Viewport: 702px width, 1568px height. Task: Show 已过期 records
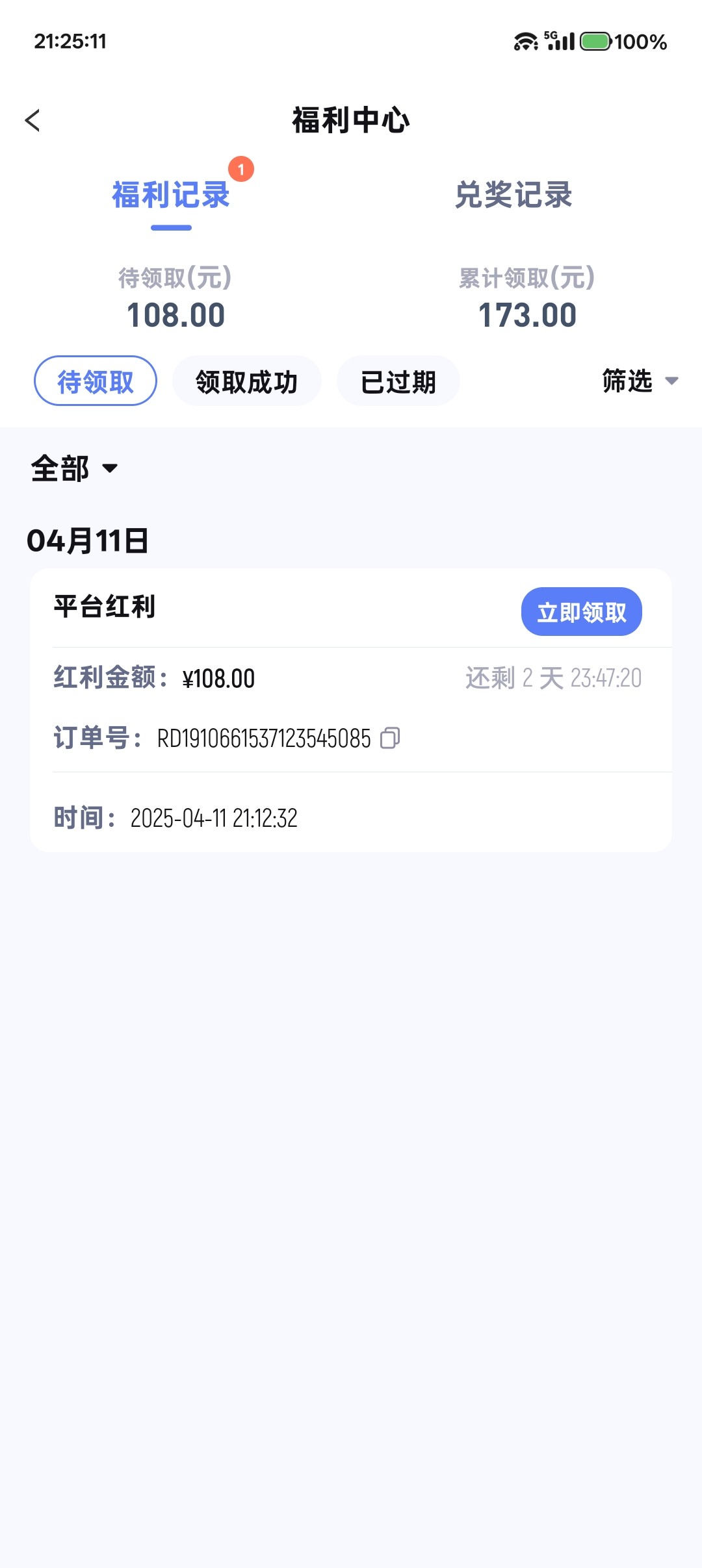[398, 381]
